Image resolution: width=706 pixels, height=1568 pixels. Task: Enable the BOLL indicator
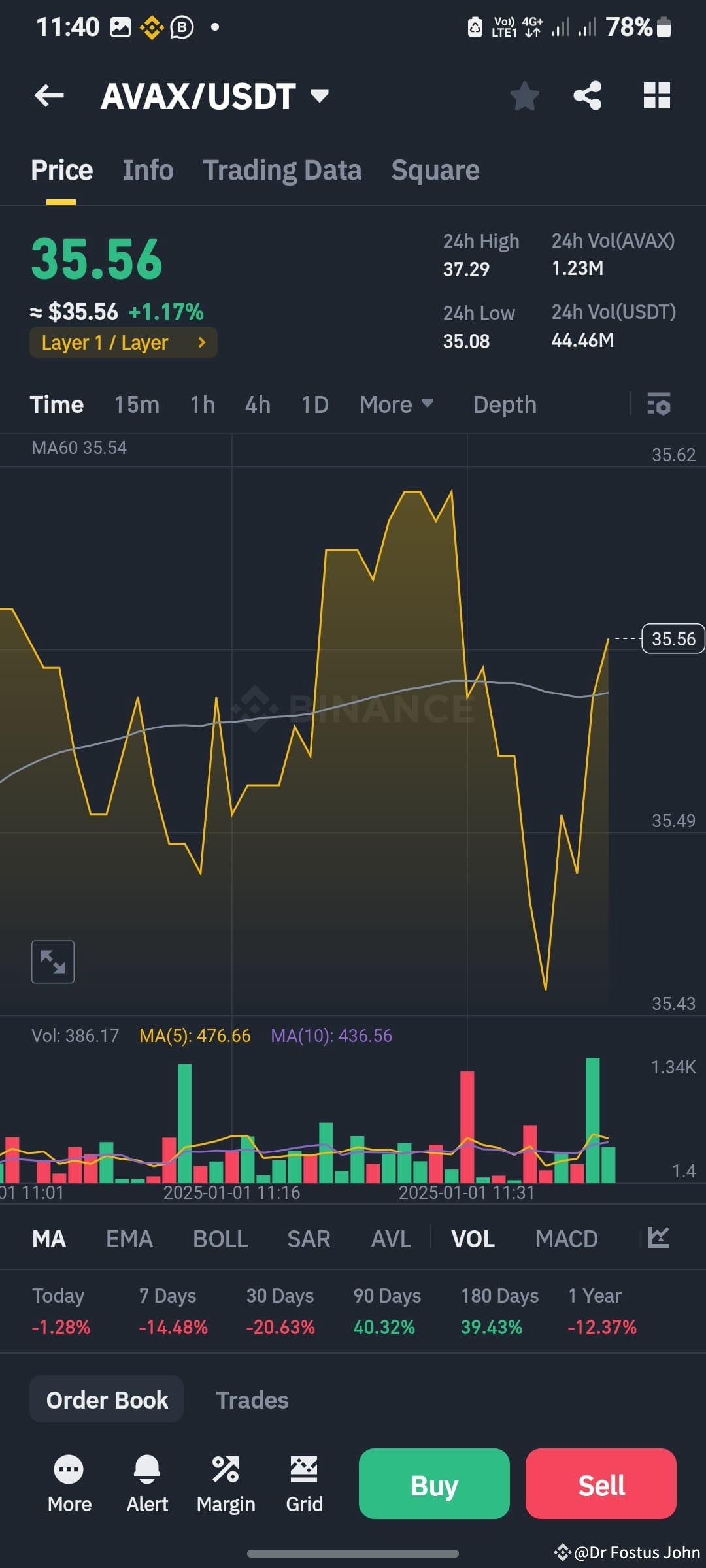pos(220,1238)
